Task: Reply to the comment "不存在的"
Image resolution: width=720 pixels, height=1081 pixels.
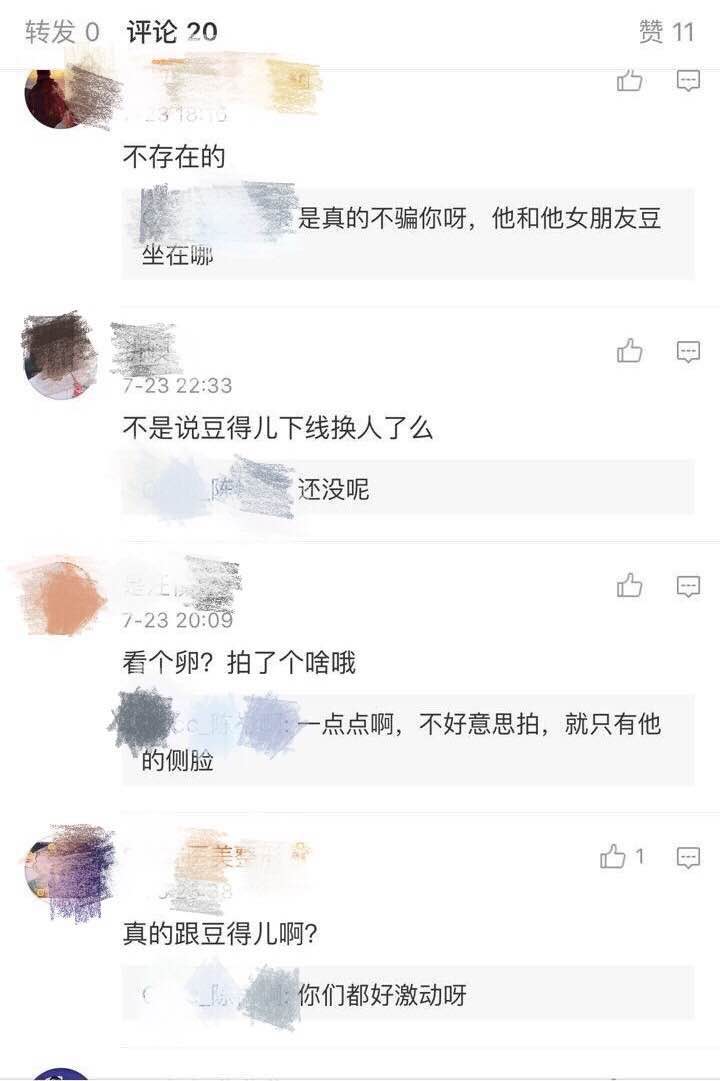Action: [x=688, y=81]
